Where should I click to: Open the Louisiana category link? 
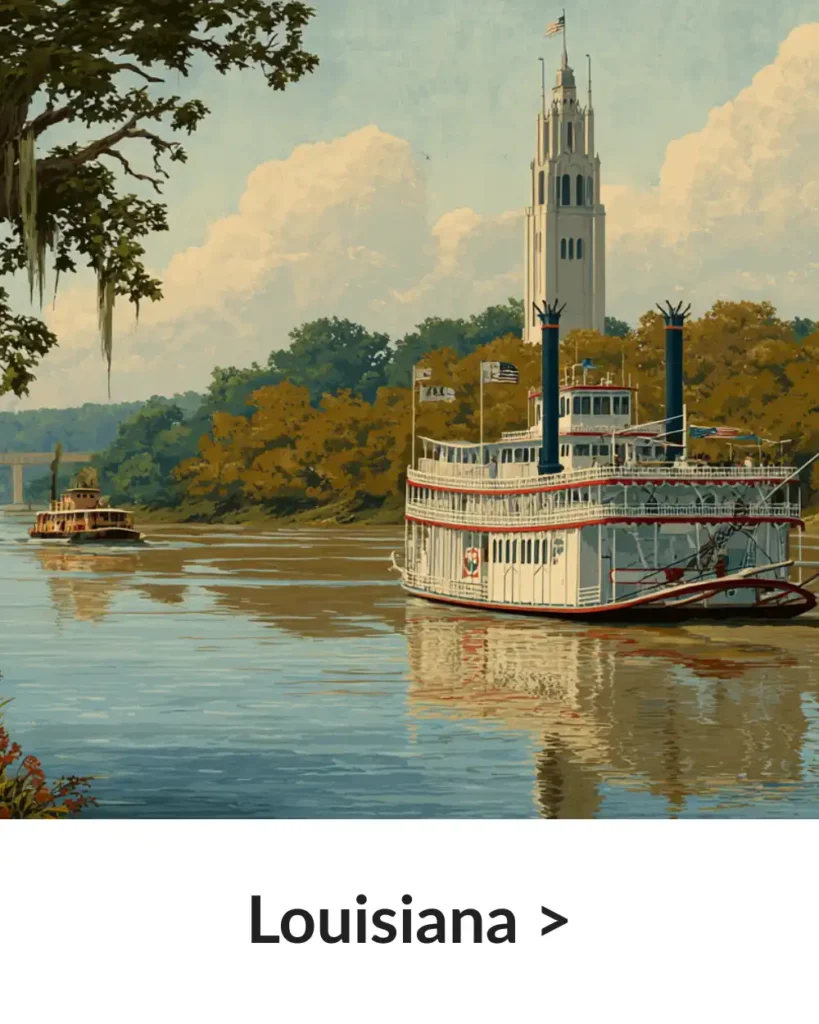click(408, 920)
